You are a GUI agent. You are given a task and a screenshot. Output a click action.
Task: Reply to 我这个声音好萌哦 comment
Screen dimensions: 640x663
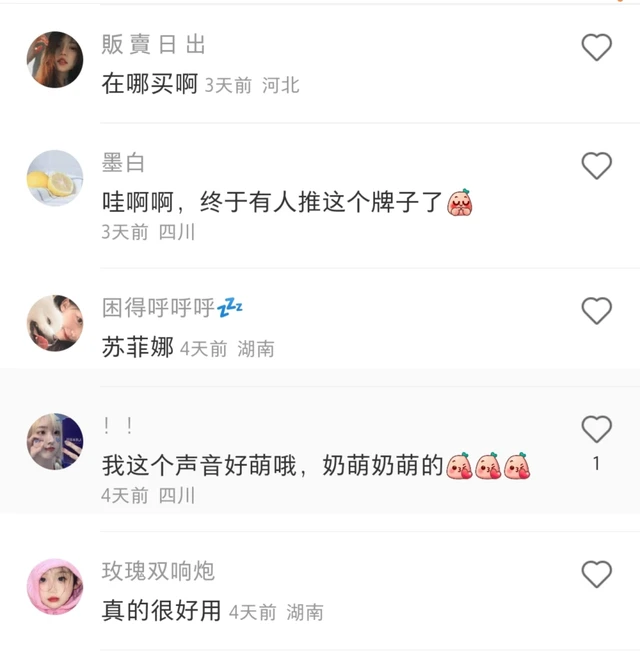[x=272, y=466]
